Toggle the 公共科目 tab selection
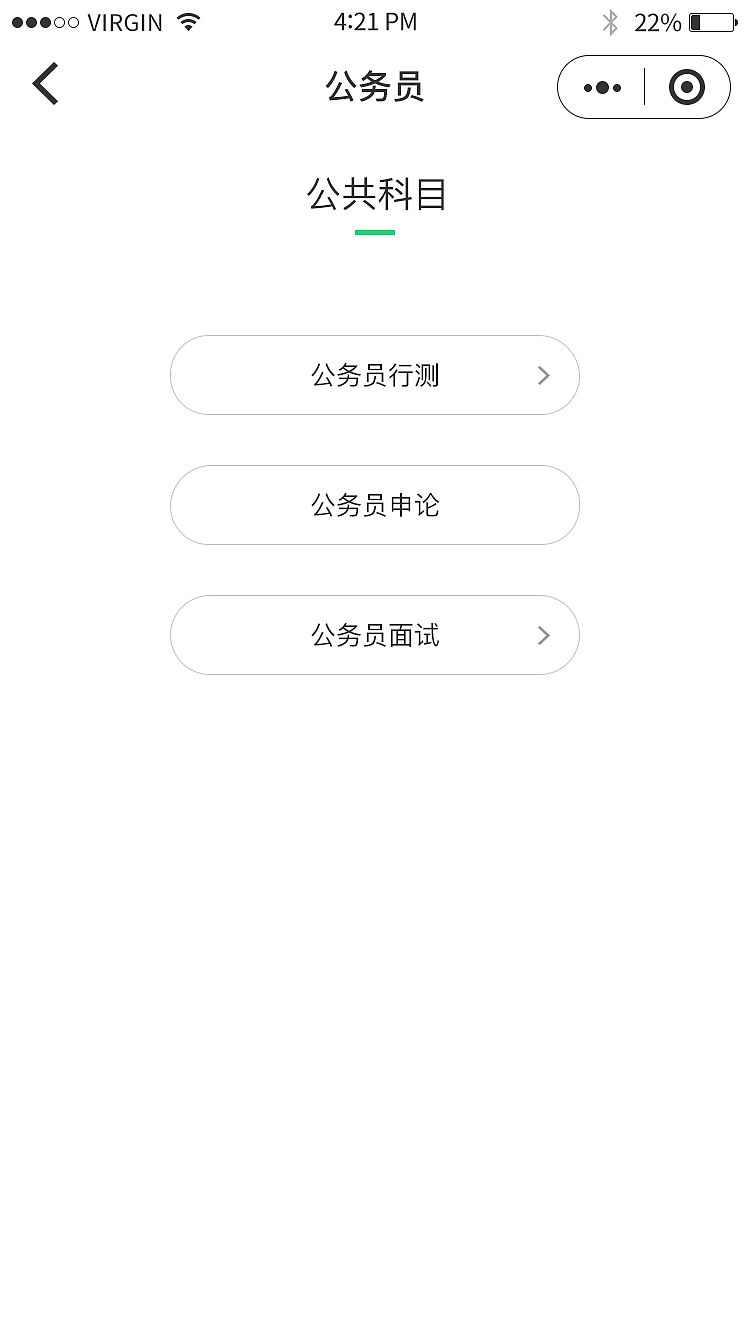Screen dimensions: 750x1334 pyautogui.click(x=377, y=197)
